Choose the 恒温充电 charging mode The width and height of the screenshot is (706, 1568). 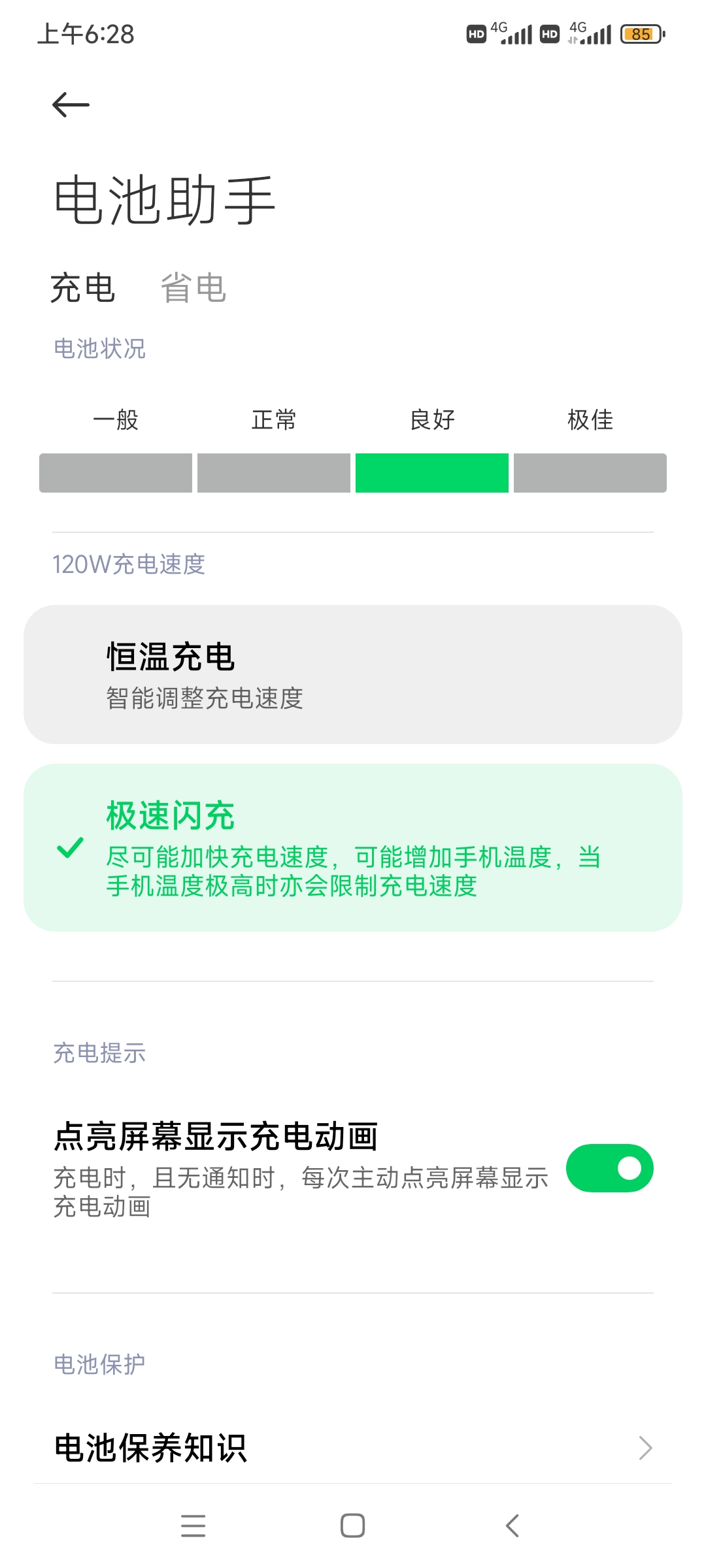pos(353,674)
